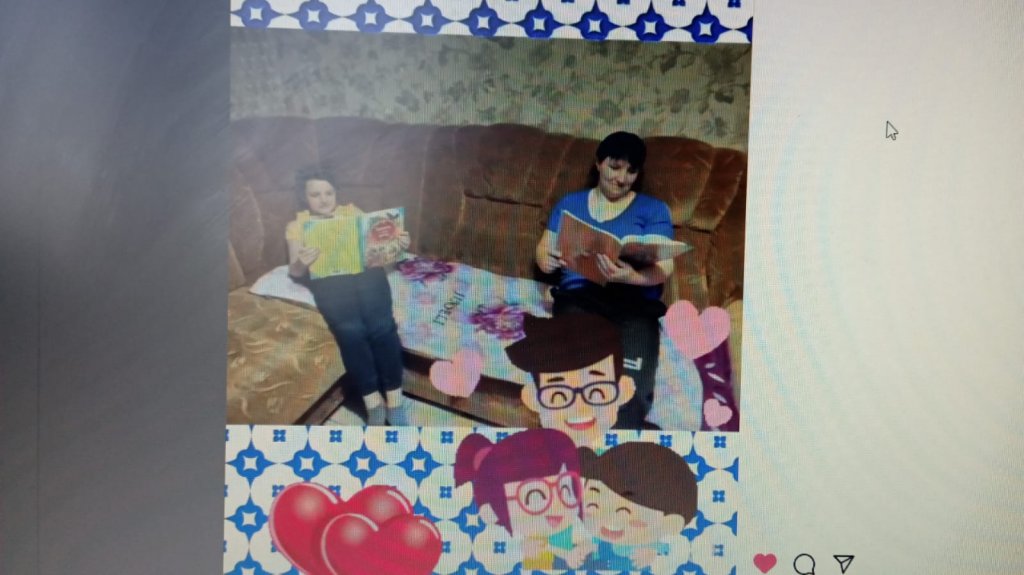Share the post with the paper plane icon
This screenshot has width=1024, height=575.
(843, 564)
